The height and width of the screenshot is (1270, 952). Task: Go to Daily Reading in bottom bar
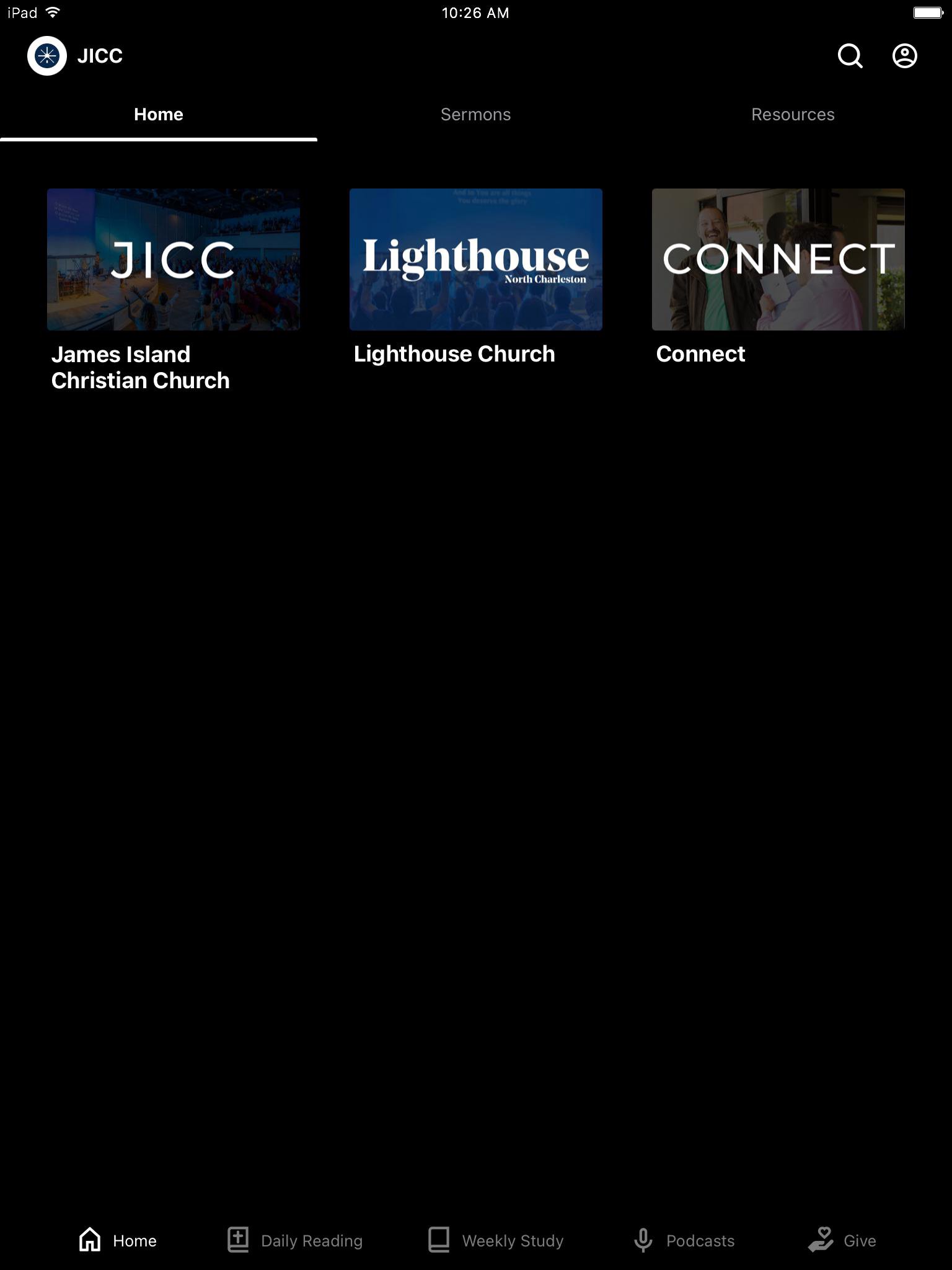coord(295,1240)
